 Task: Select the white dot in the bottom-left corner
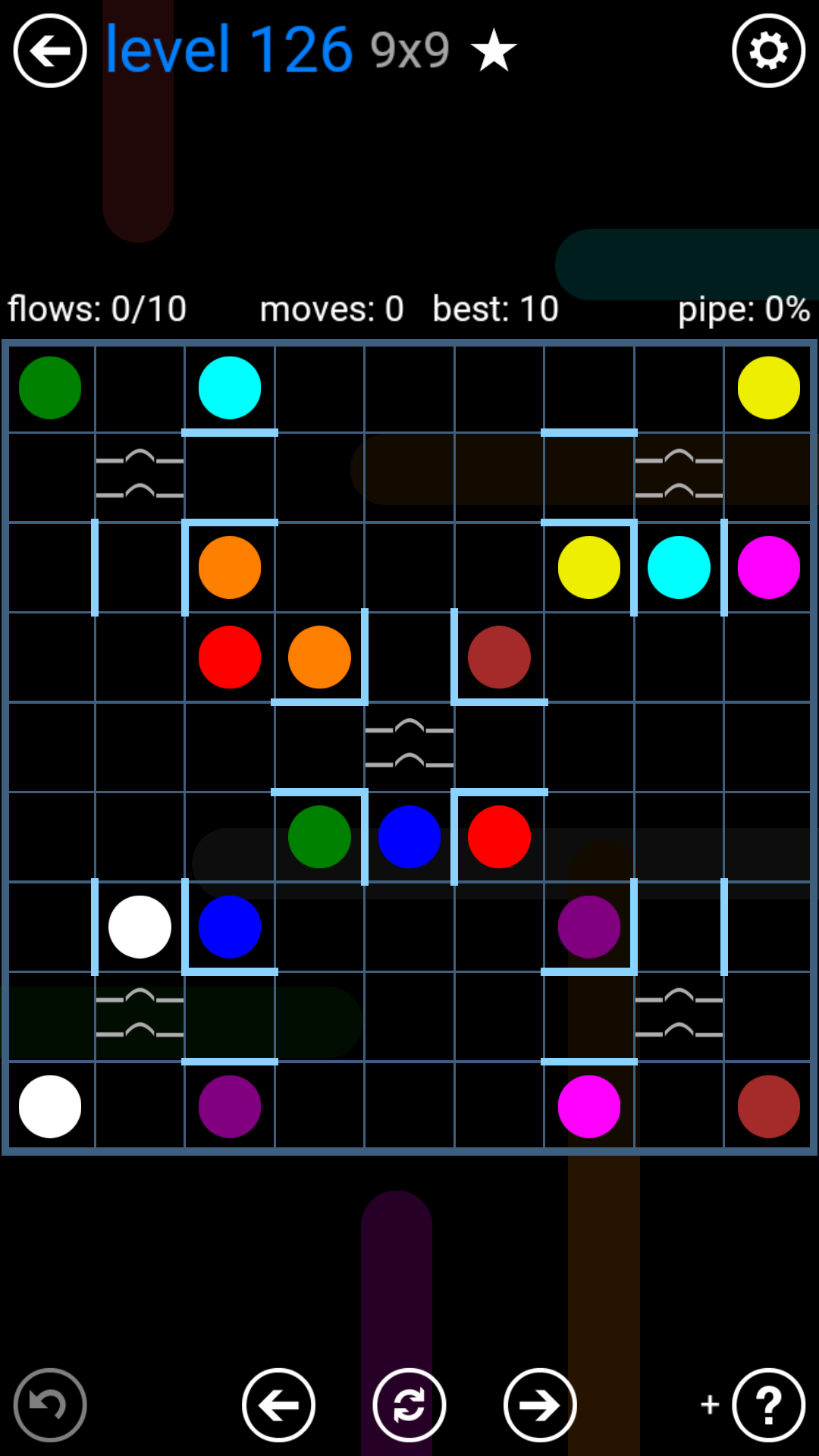pyautogui.click(x=50, y=1106)
